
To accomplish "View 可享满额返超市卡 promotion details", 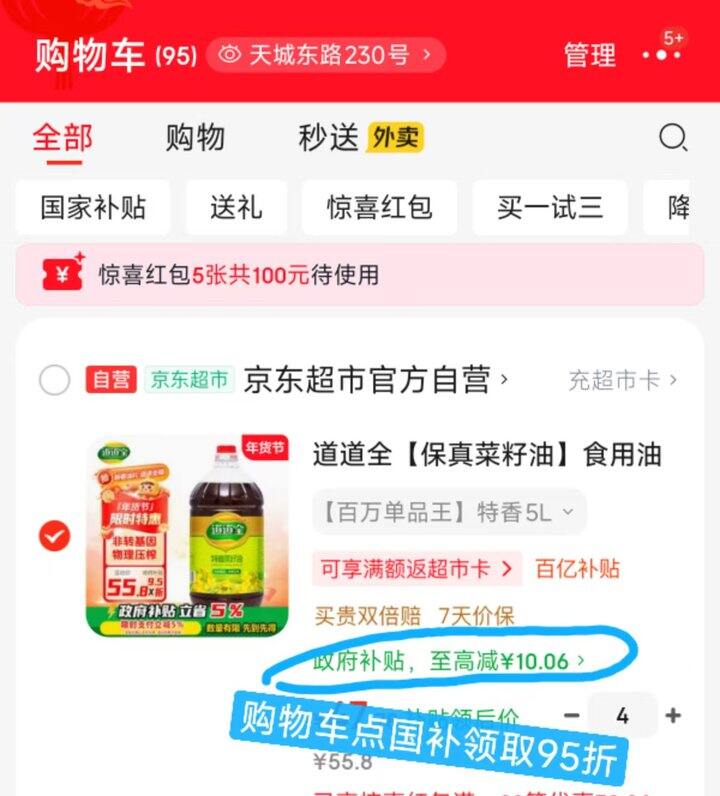I will (x=416, y=569).
